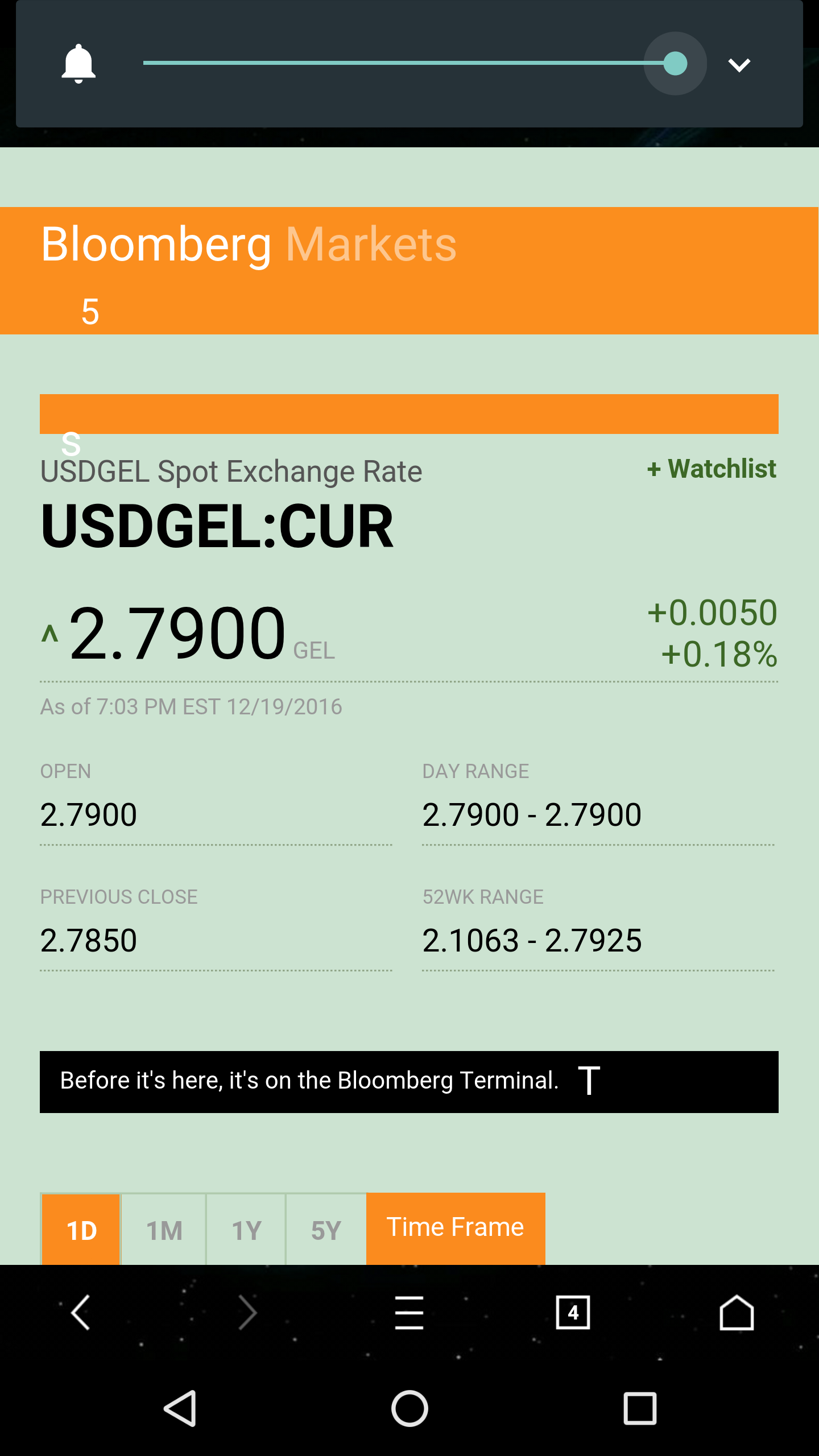The width and height of the screenshot is (819, 1456).
Task: View the 5Y chart range
Action: click(x=326, y=1230)
